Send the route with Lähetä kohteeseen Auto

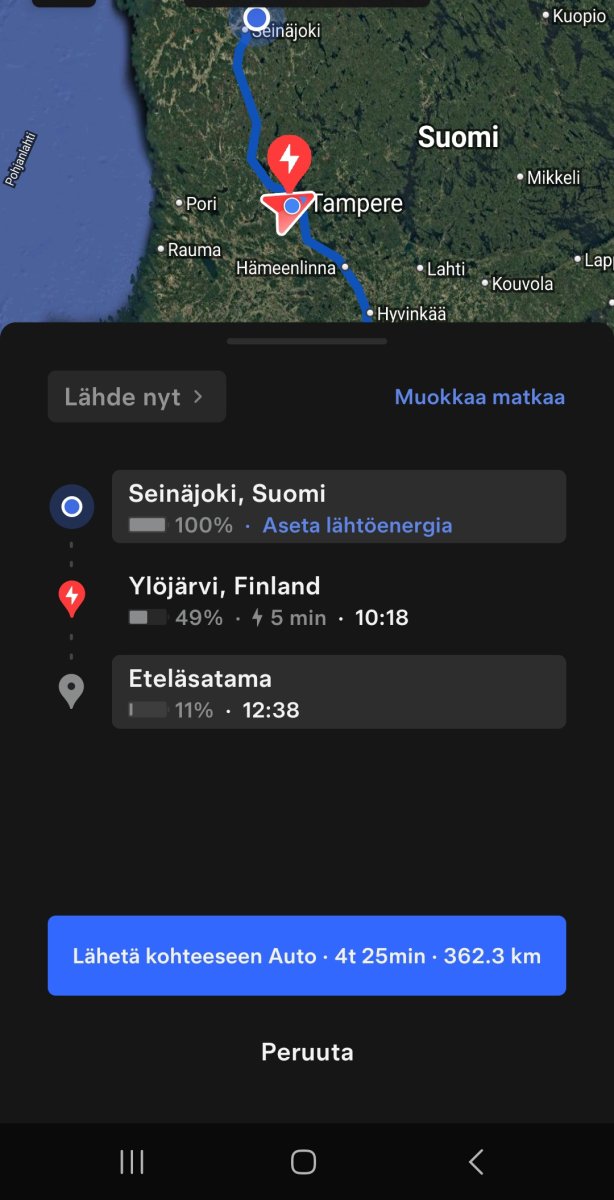coord(307,956)
